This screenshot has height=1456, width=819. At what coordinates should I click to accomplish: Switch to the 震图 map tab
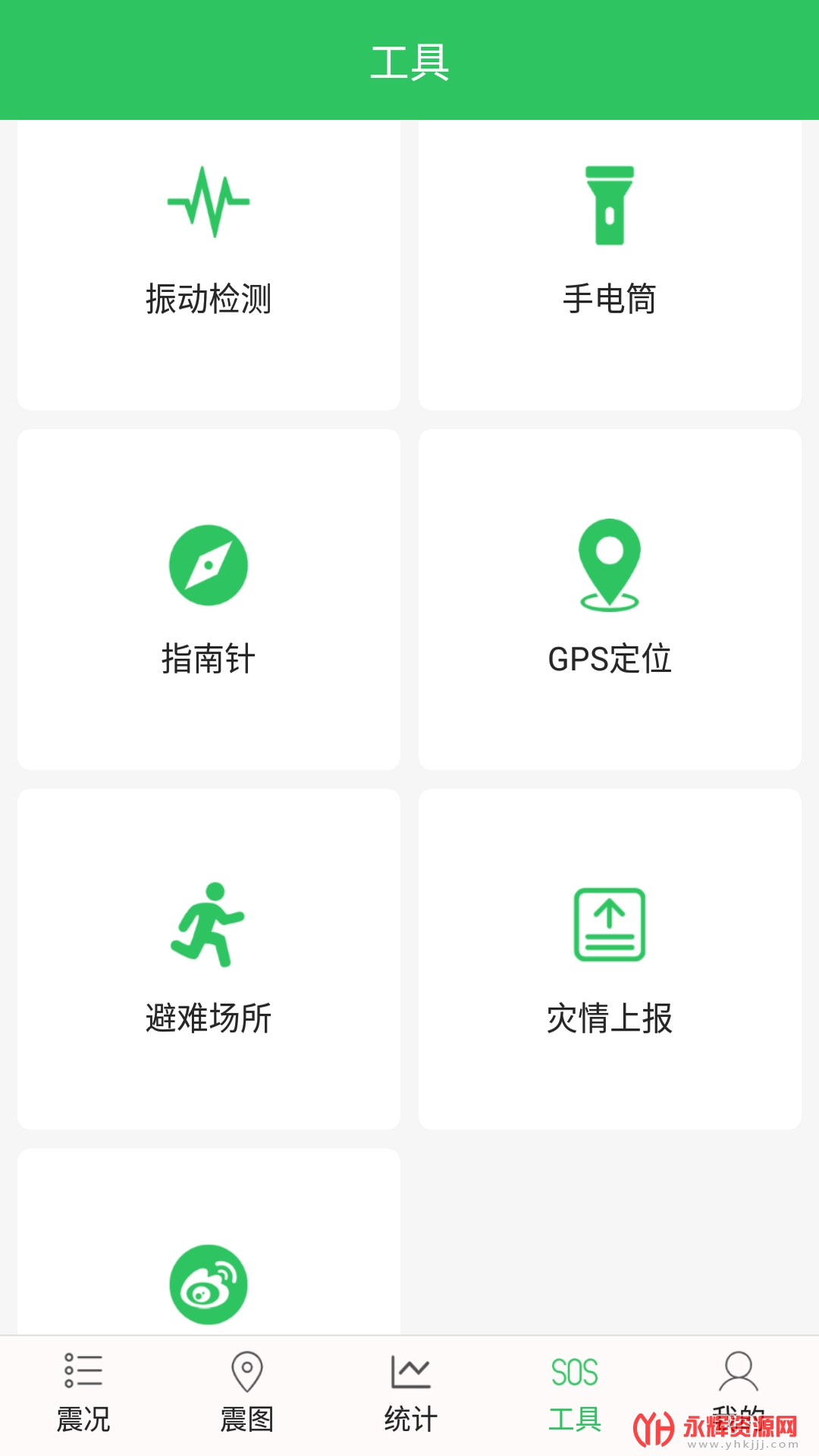(246, 1395)
